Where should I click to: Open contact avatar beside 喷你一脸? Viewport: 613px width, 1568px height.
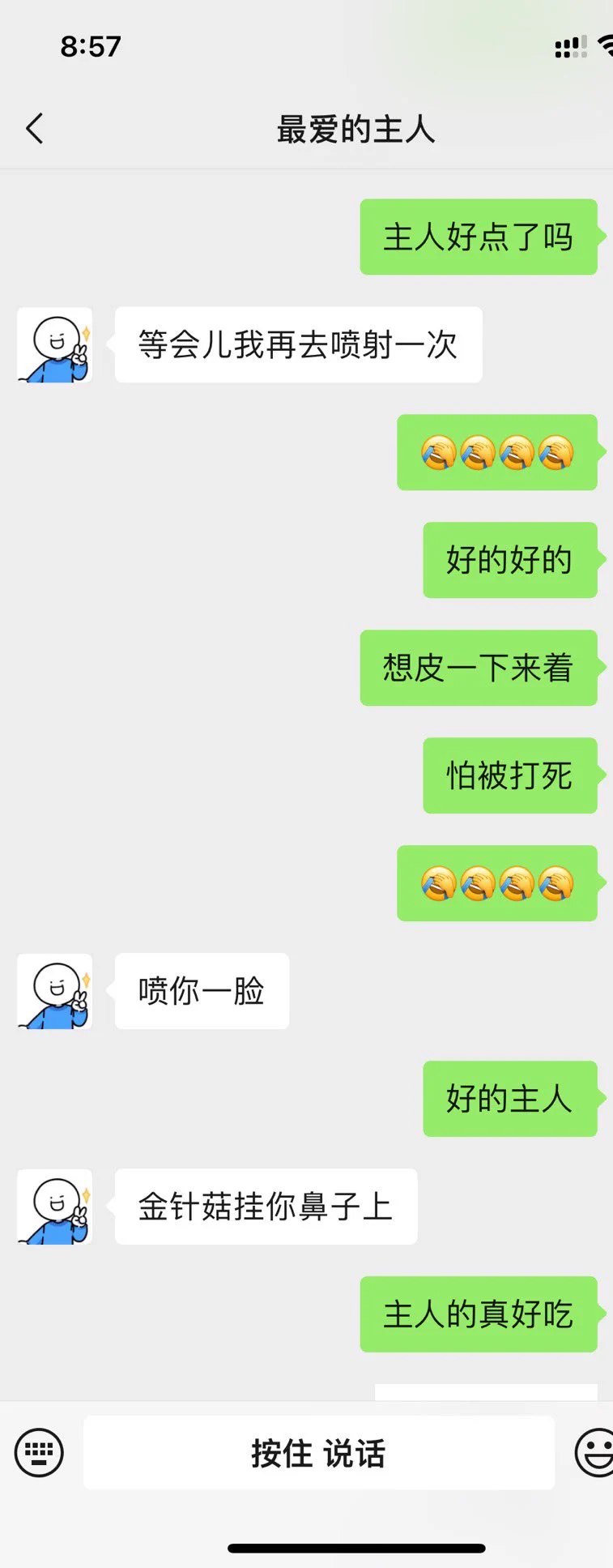tap(55, 991)
